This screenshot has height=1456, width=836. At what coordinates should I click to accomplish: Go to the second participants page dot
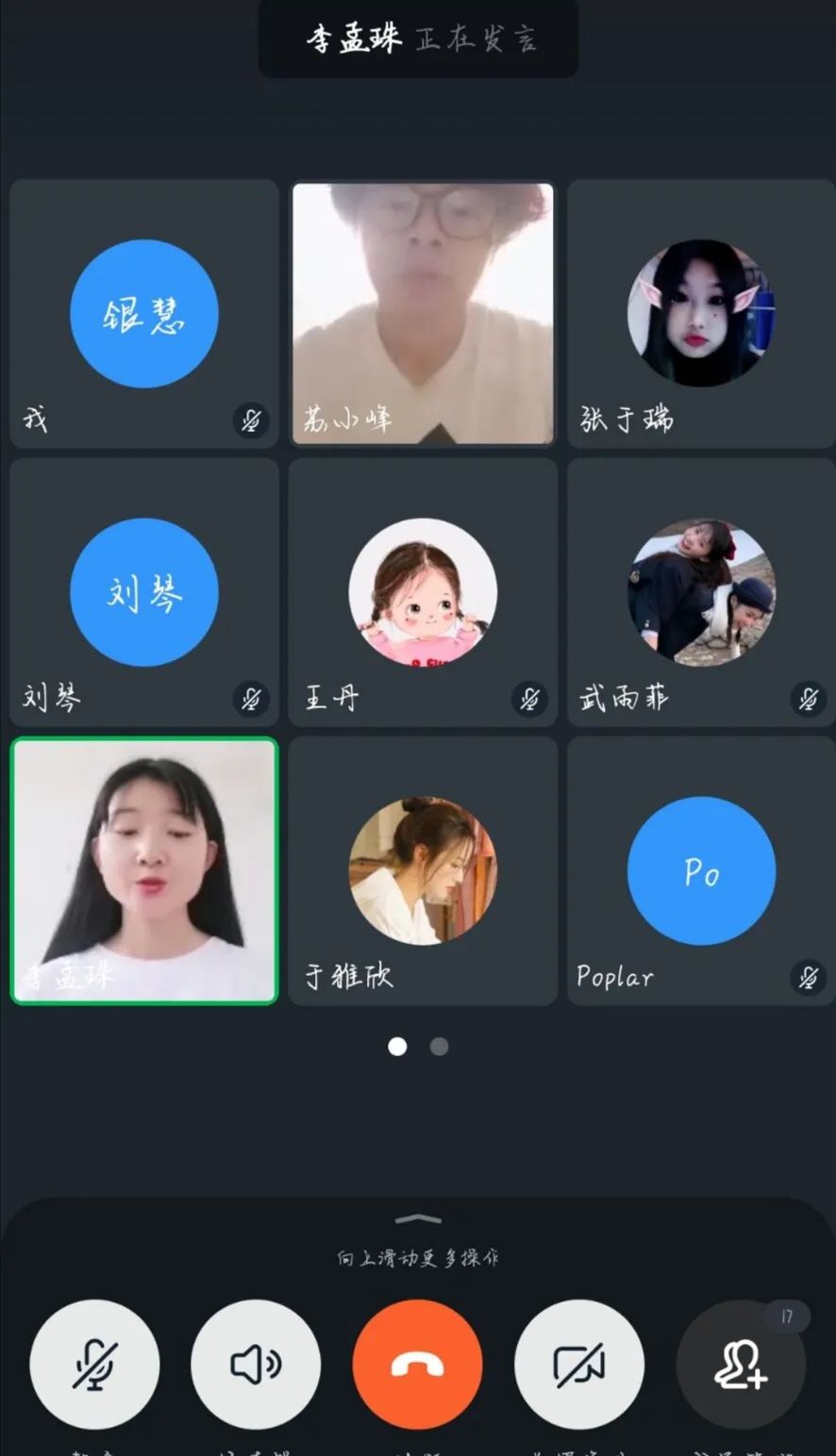click(439, 1047)
